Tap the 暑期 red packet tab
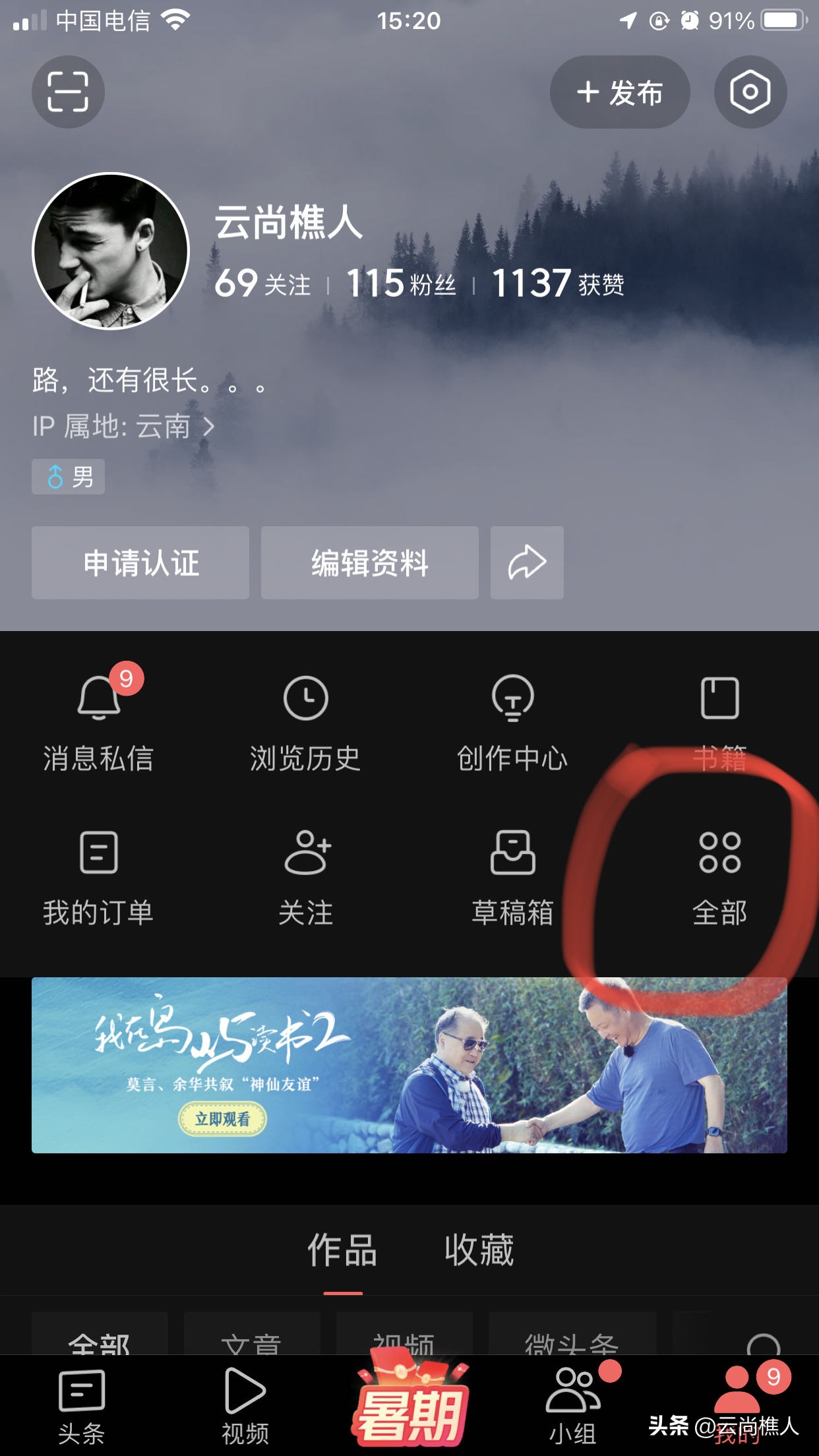Image resolution: width=819 pixels, height=1456 pixels. 409,1411
